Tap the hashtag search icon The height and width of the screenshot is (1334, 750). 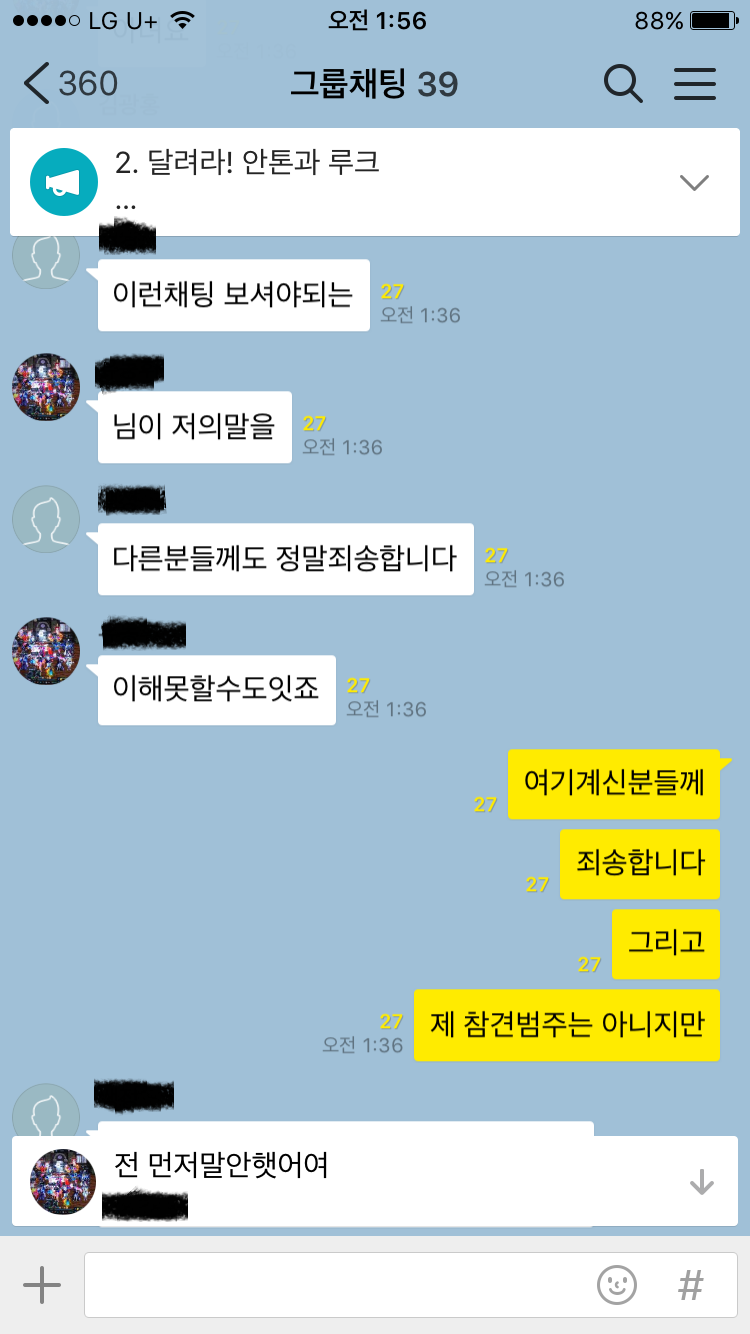tap(690, 1284)
